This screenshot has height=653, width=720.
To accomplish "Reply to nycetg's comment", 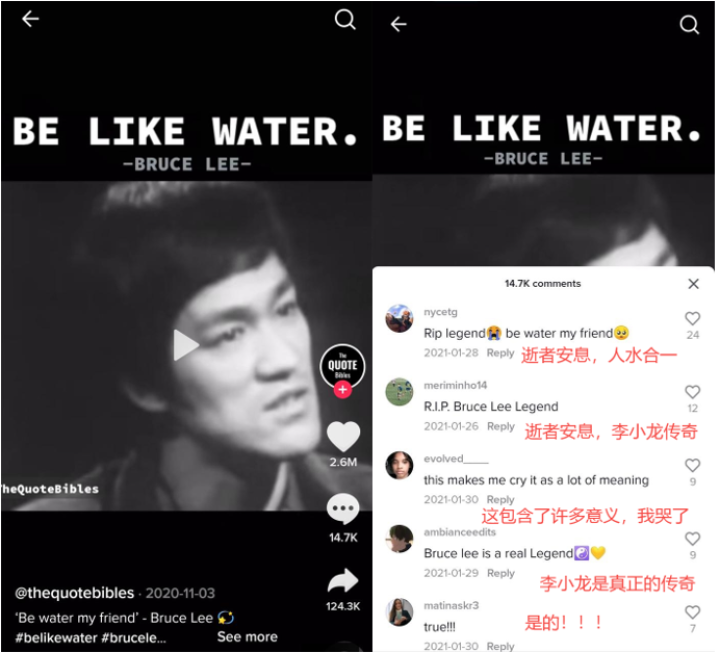I will pyautogui.click(x=500, y=353).
